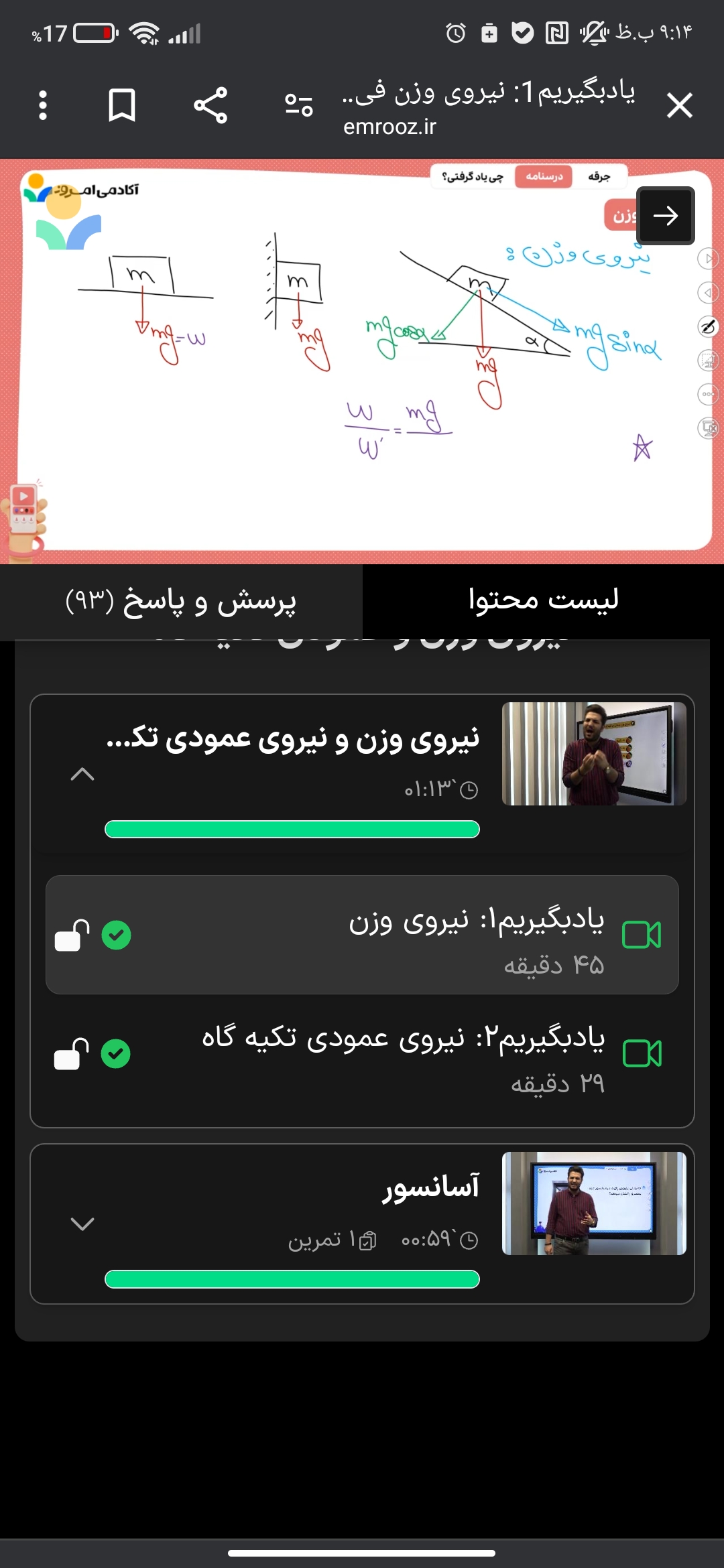The image size is (724, 1568).
Task: Share this page link
Action: click(210, 105)
